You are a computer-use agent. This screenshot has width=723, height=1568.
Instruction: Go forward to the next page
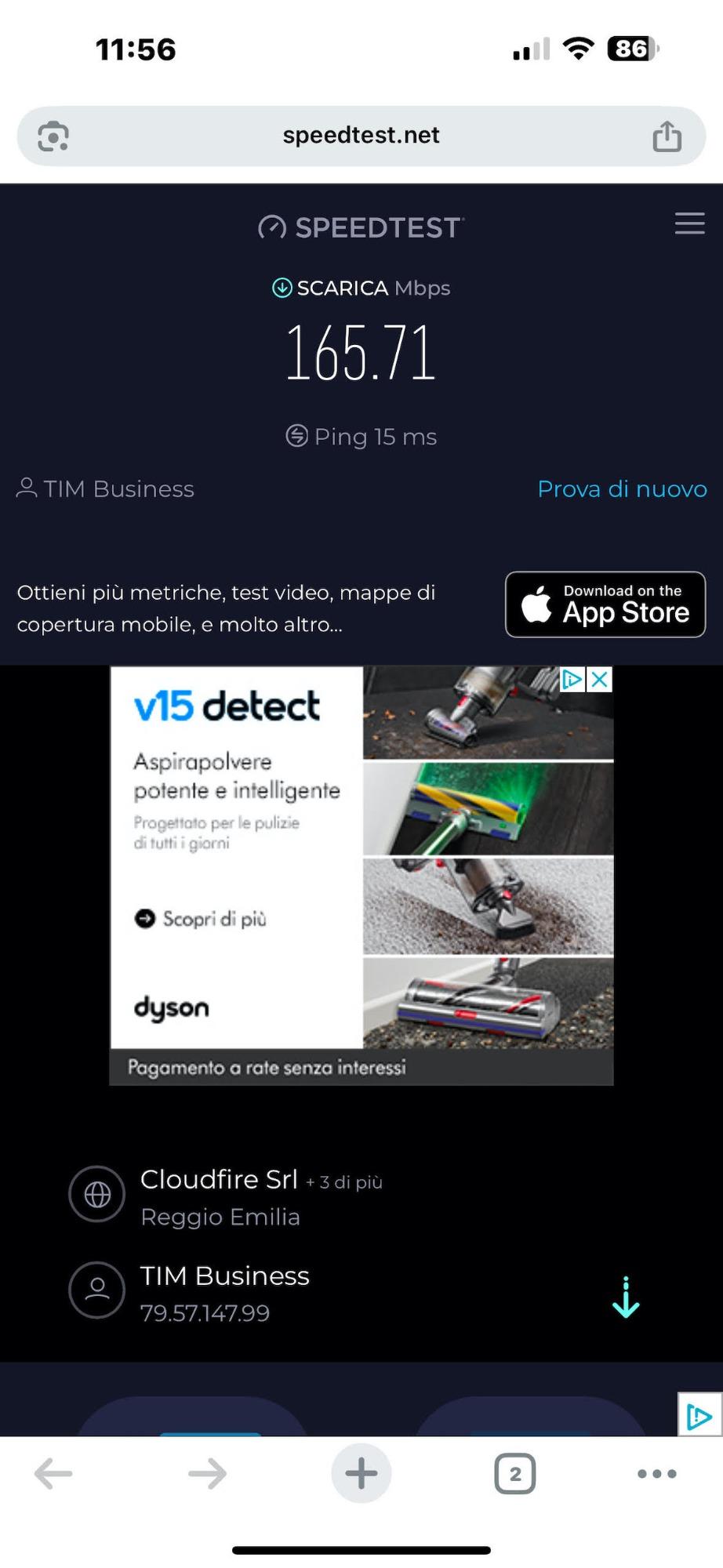[x=208, y=1474]
